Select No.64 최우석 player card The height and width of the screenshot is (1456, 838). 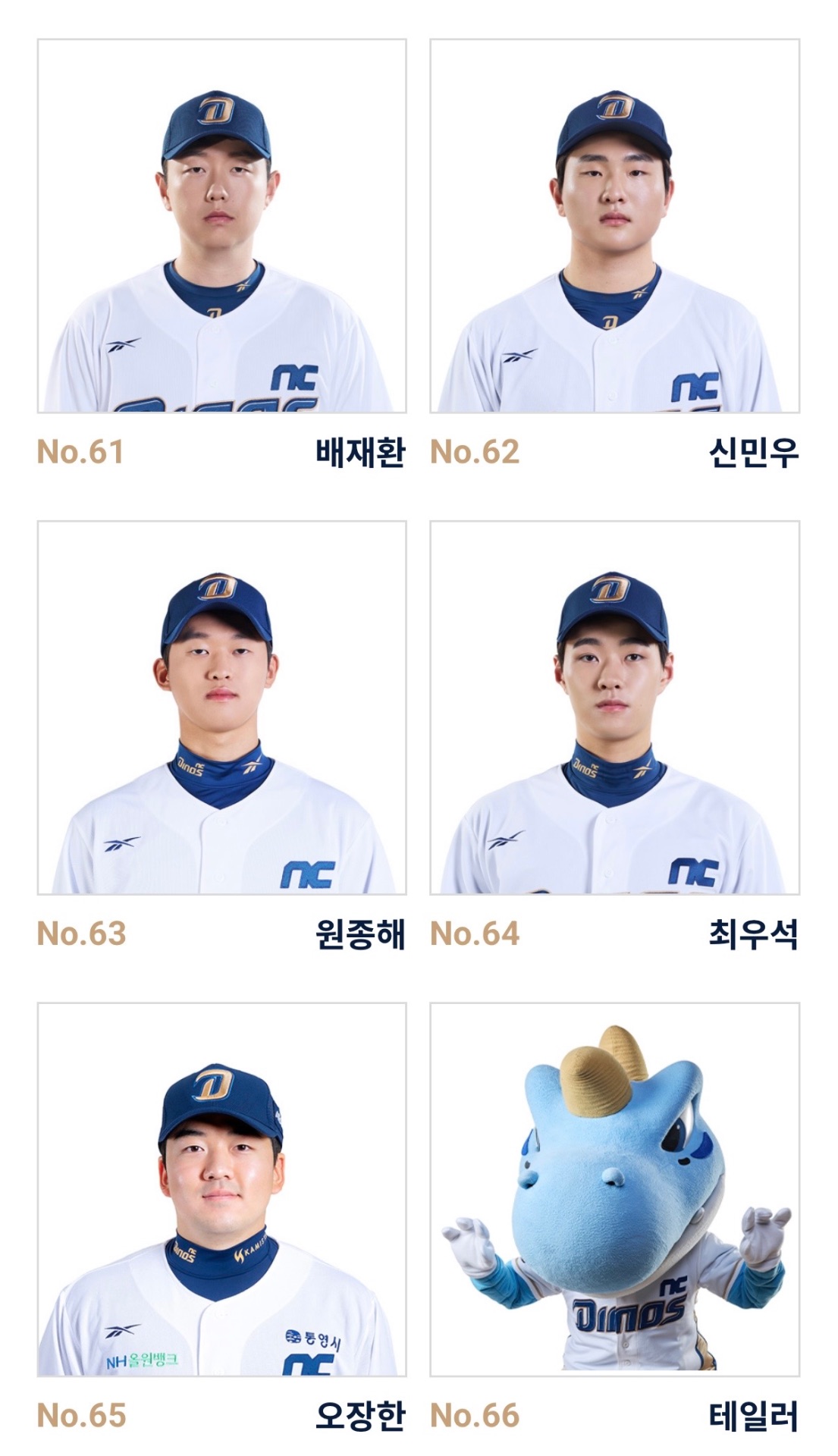click(x=614, y=708)
